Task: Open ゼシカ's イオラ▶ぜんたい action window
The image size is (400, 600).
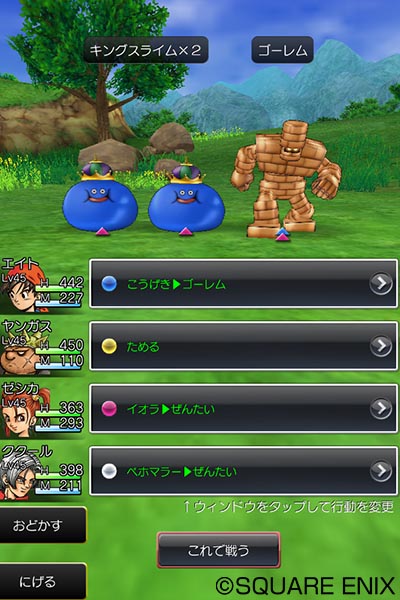Action: (x=243, y=409)
